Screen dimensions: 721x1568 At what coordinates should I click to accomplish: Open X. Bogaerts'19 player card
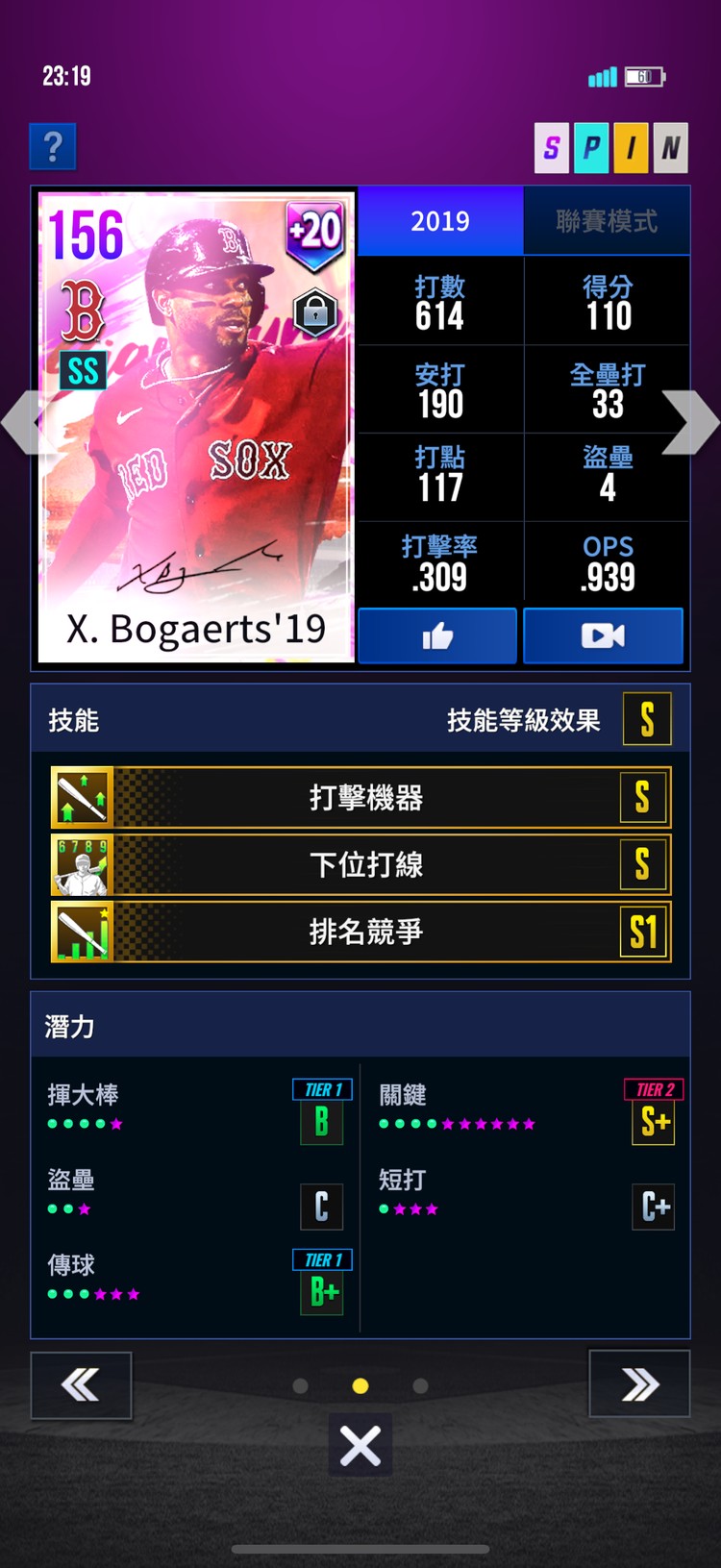(196, 426)
